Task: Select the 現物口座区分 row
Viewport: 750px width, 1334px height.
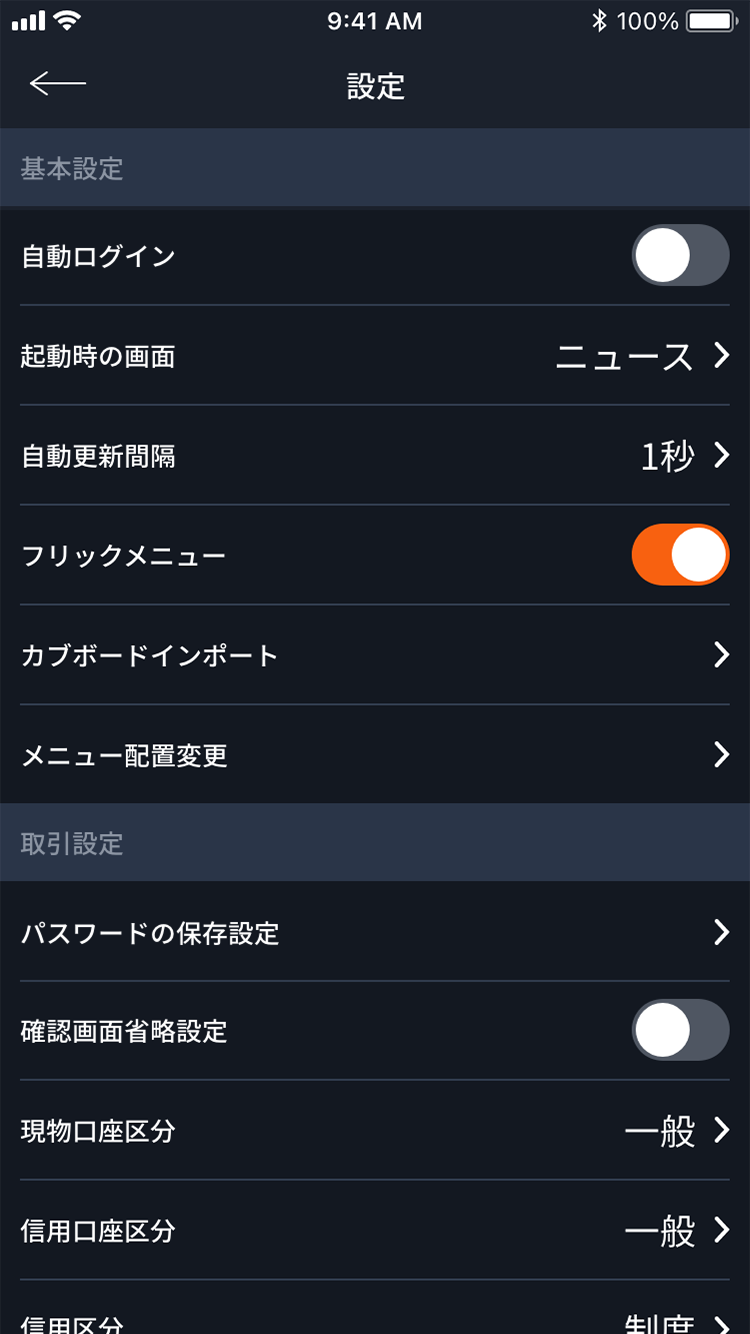Action: [375, 1131]
